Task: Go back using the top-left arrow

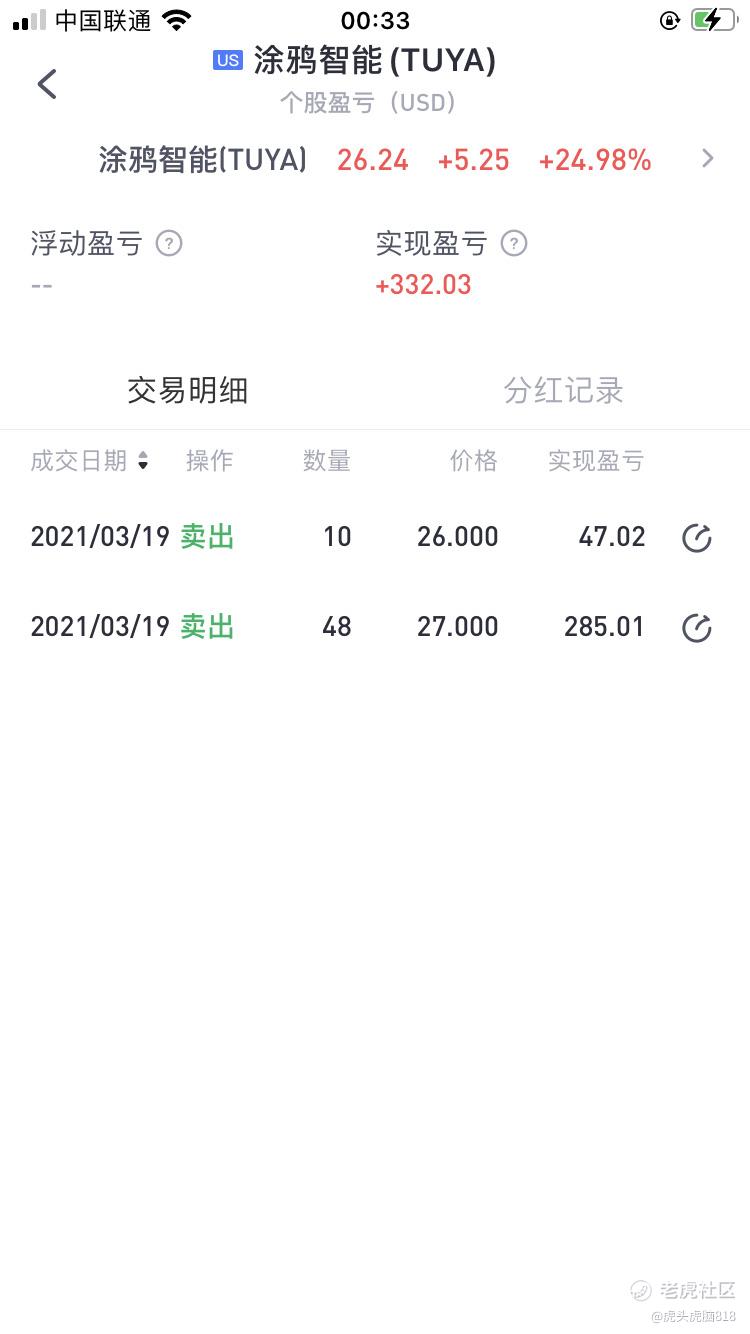Action: (x=47, y=84)
